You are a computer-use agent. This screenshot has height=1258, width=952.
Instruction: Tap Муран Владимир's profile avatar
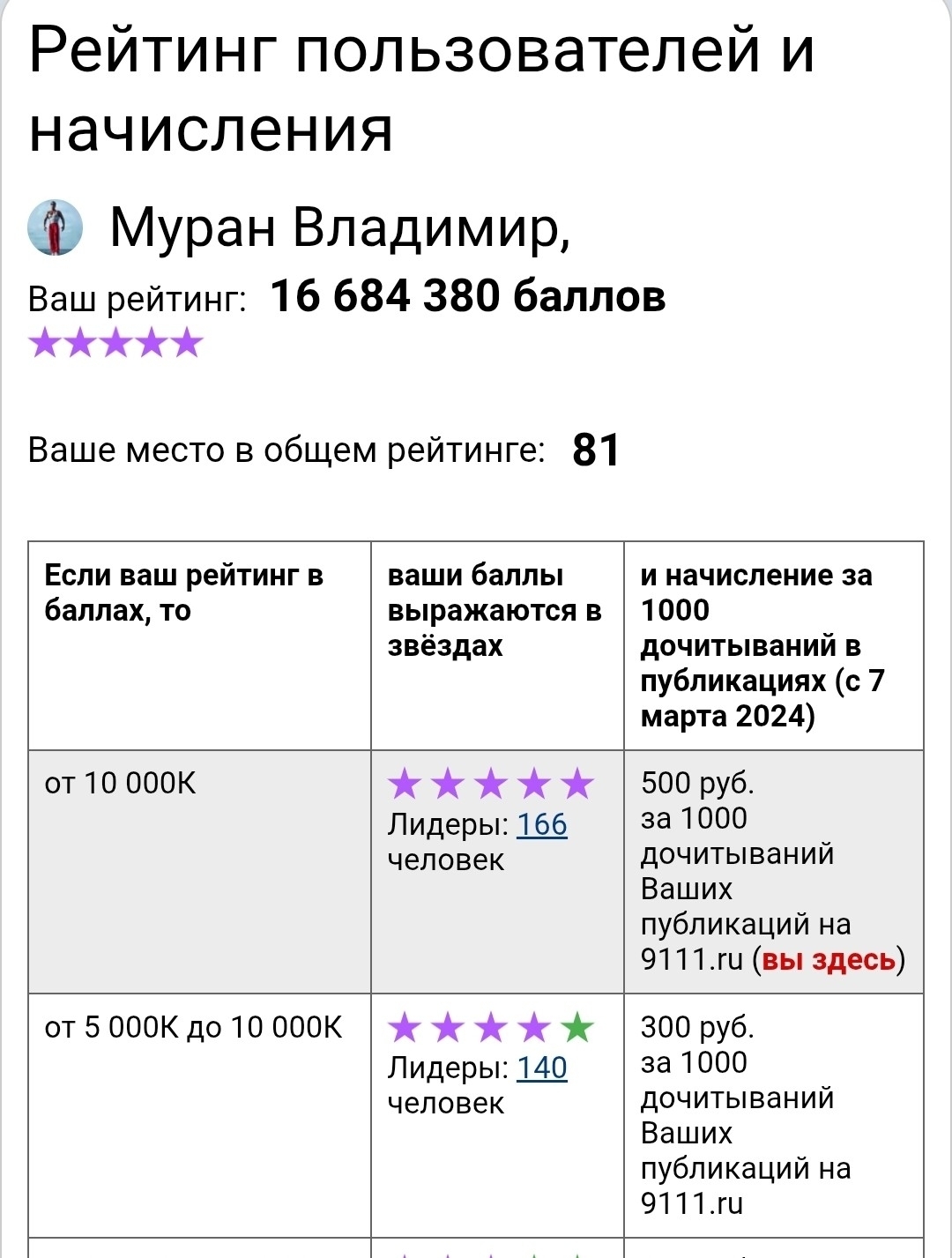click(56, 227)
